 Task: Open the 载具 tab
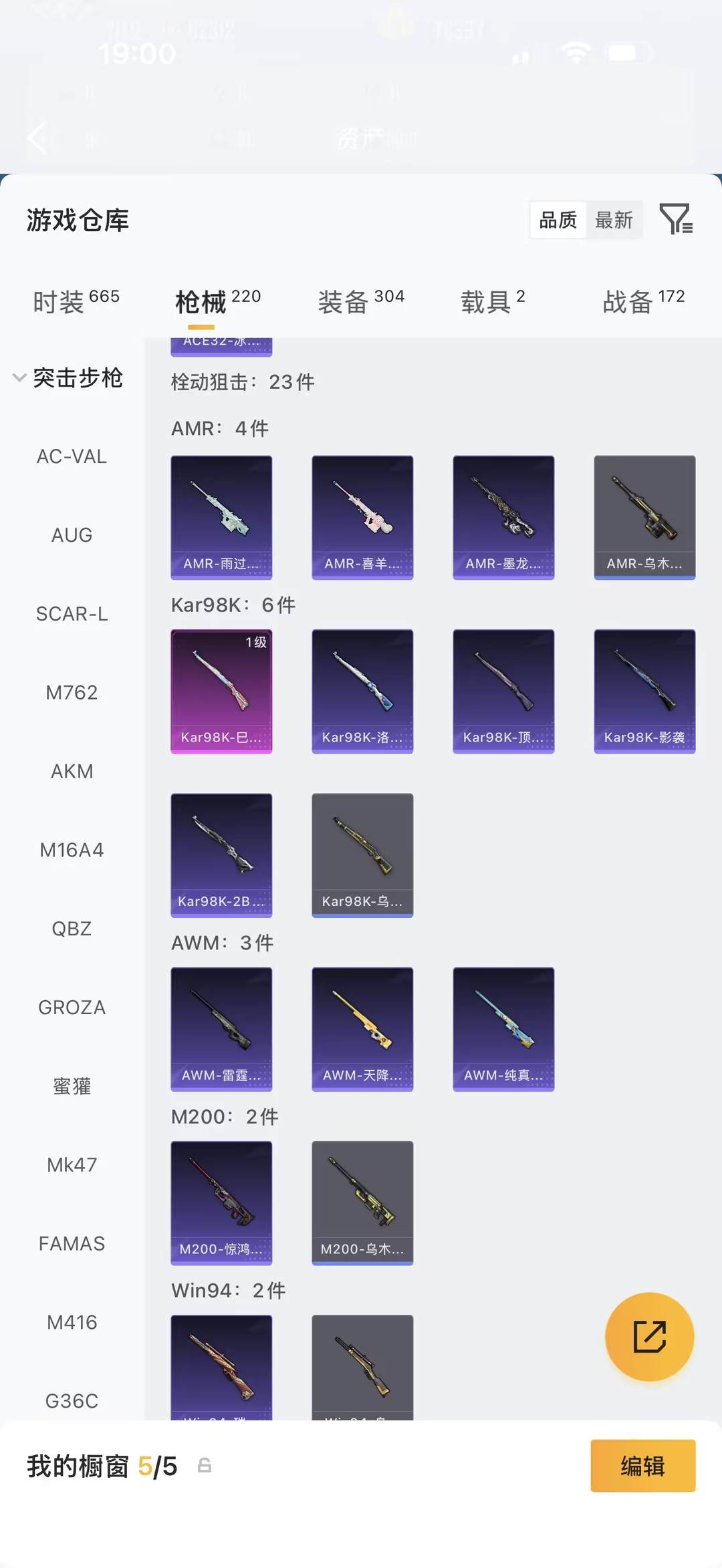coord(493,301)
